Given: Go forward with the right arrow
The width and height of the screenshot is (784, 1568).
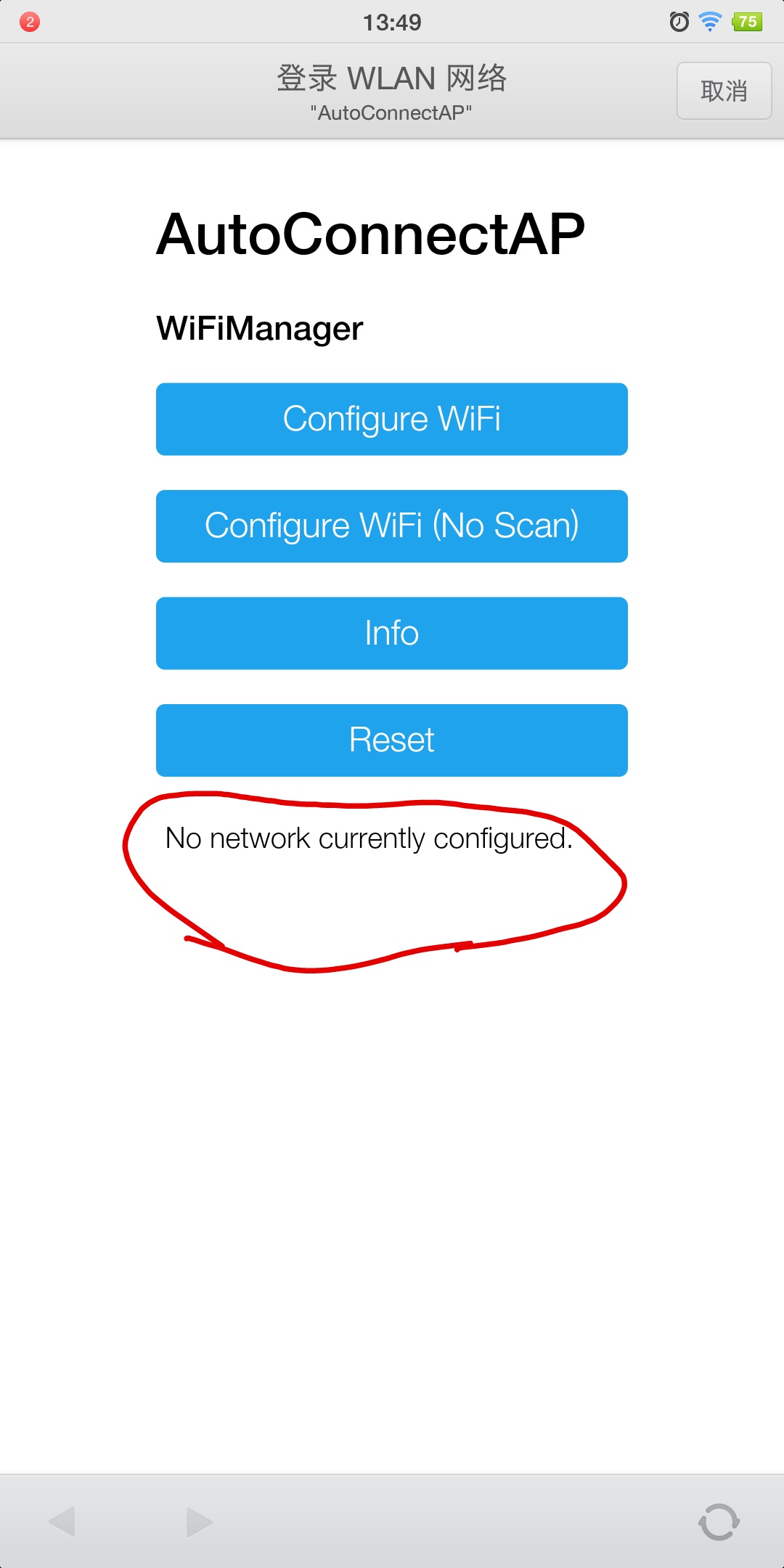Looking at the screenshot, I should (x=199, y=1522).
